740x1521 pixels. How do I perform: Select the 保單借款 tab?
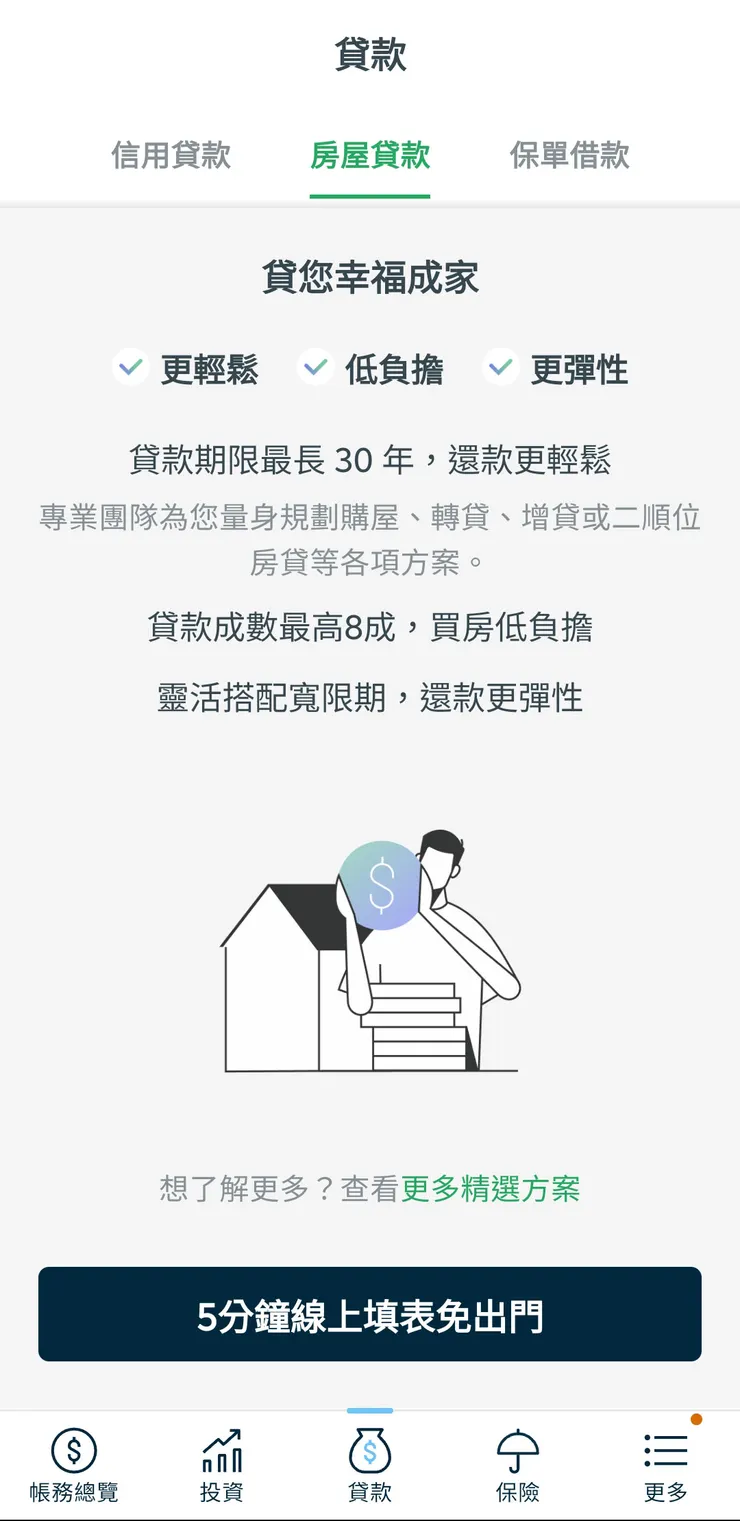click(x=570, y=157)
